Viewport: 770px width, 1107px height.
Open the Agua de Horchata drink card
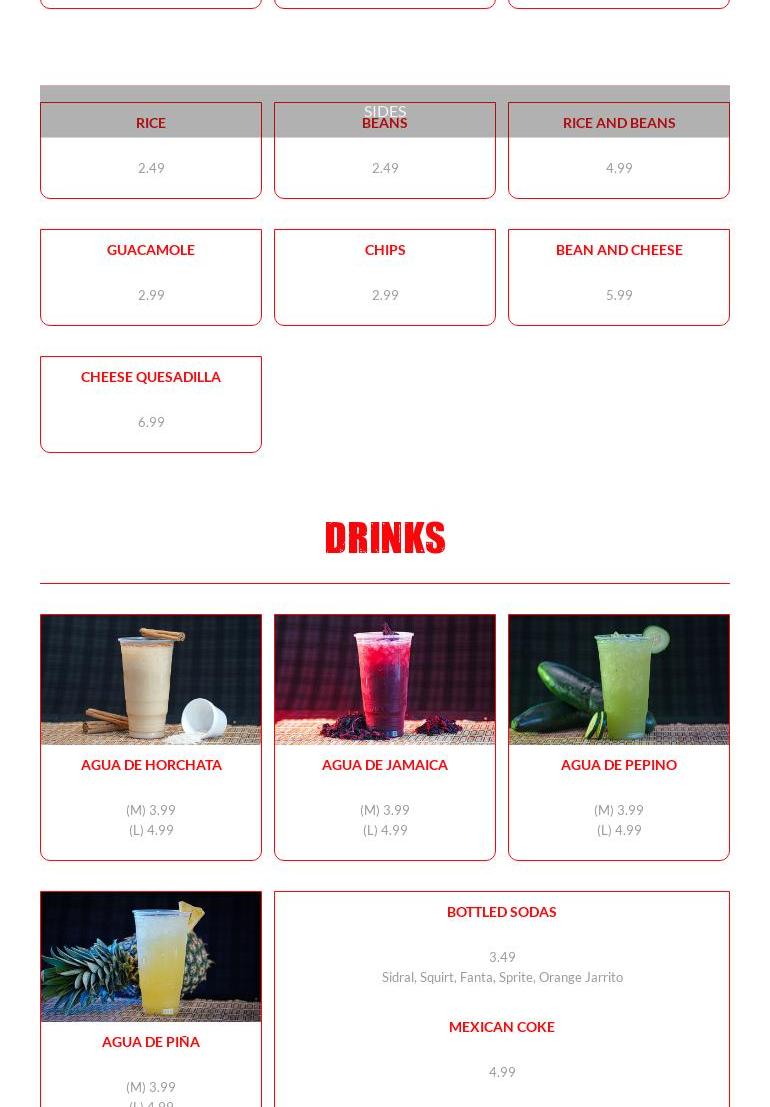click(151, 737)
